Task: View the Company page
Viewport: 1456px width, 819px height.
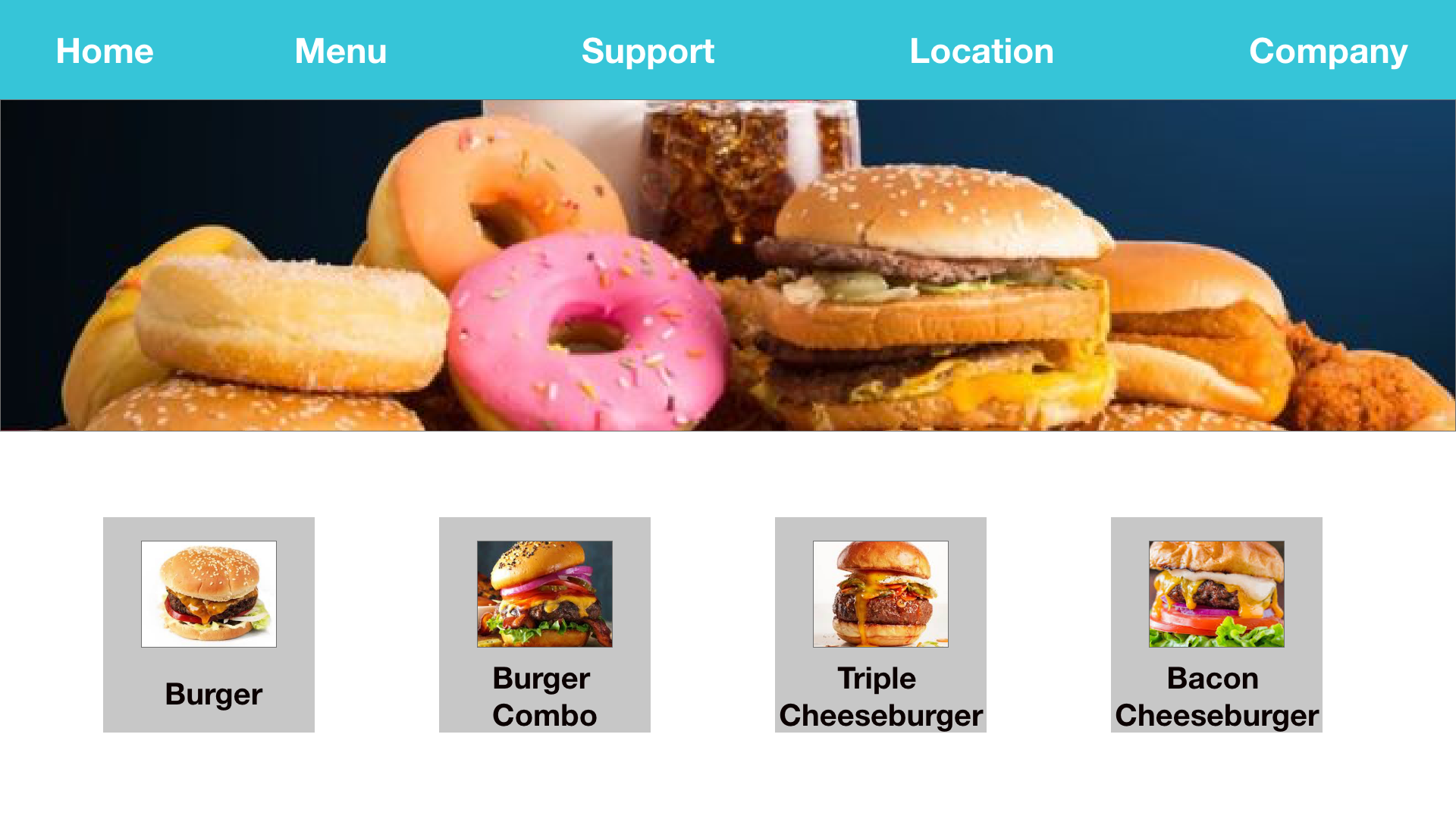Action: click(x=1328, y=52)
